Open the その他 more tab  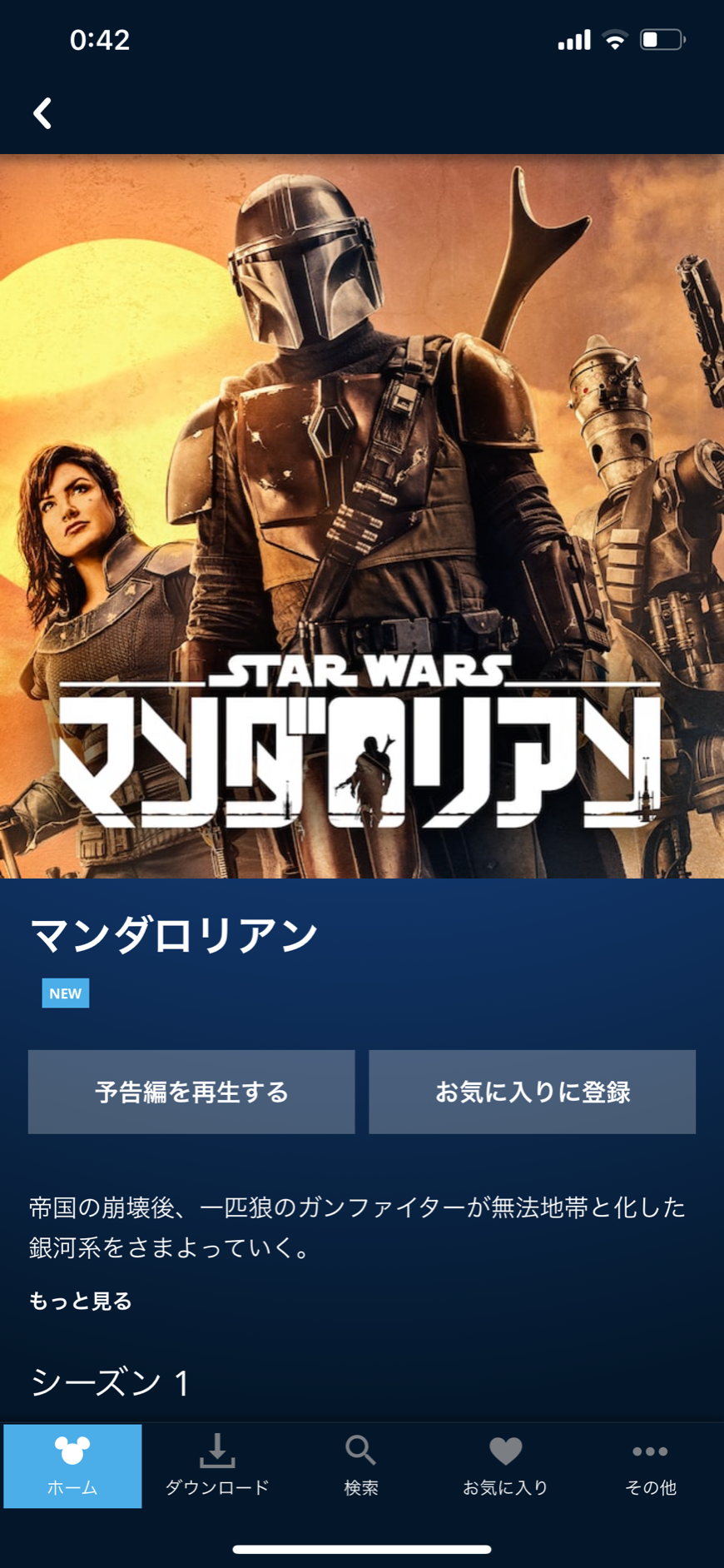[x=650, y=1466]
